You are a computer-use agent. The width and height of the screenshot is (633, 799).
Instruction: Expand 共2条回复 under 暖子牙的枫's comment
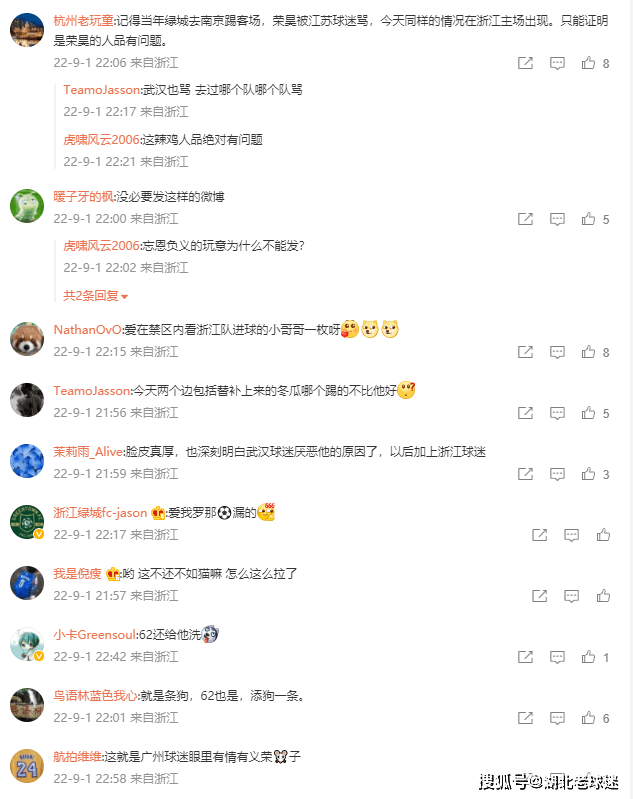click(x=96, y=296)
